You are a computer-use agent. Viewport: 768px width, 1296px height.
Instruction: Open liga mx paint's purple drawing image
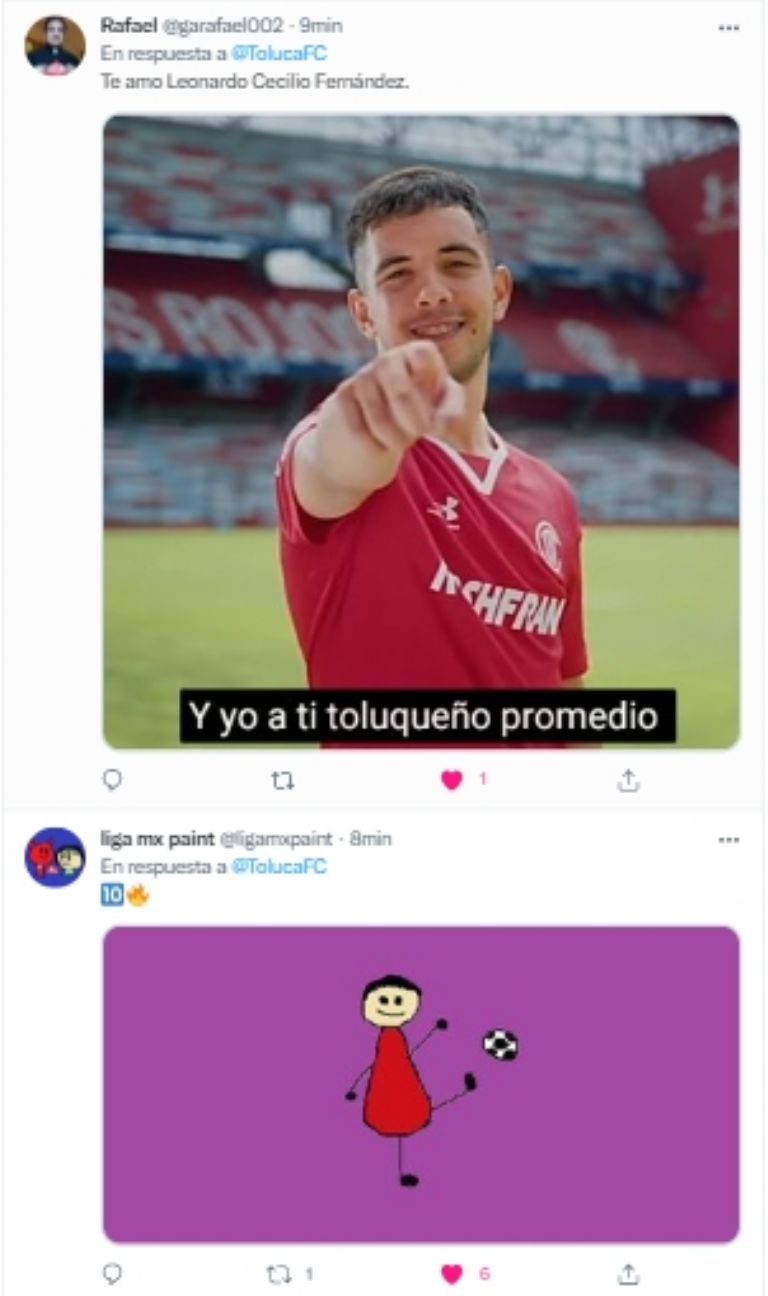click(421, 1084)
